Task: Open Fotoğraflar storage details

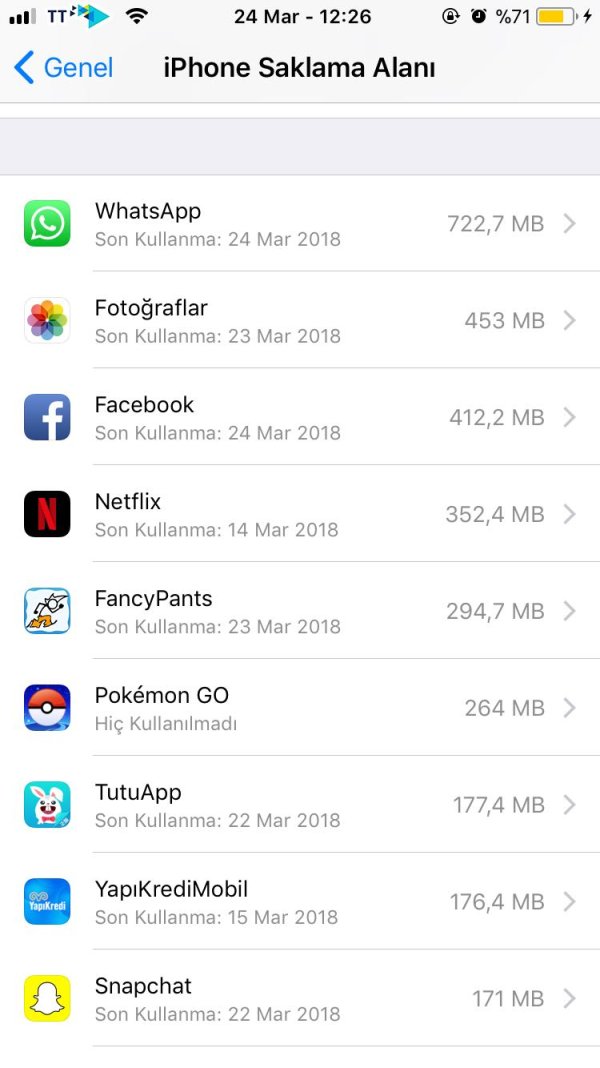Action: [x=300, y=320]
